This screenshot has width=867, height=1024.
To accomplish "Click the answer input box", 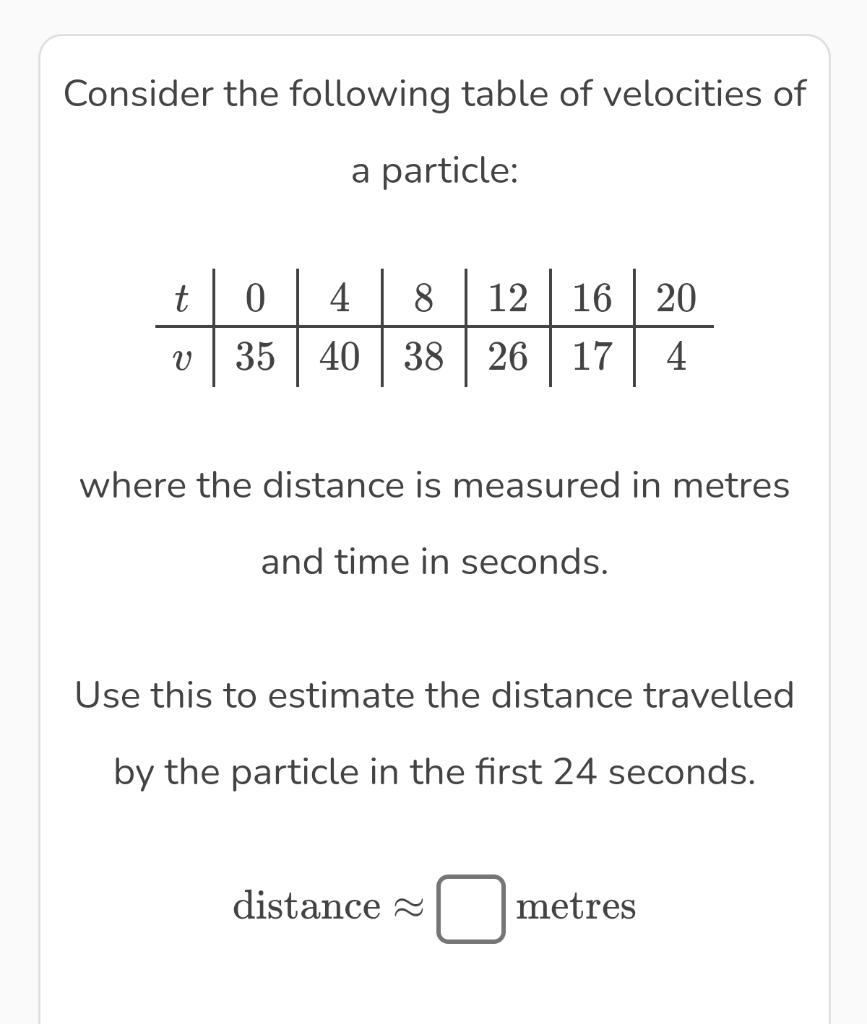I will tap(470, 907).
